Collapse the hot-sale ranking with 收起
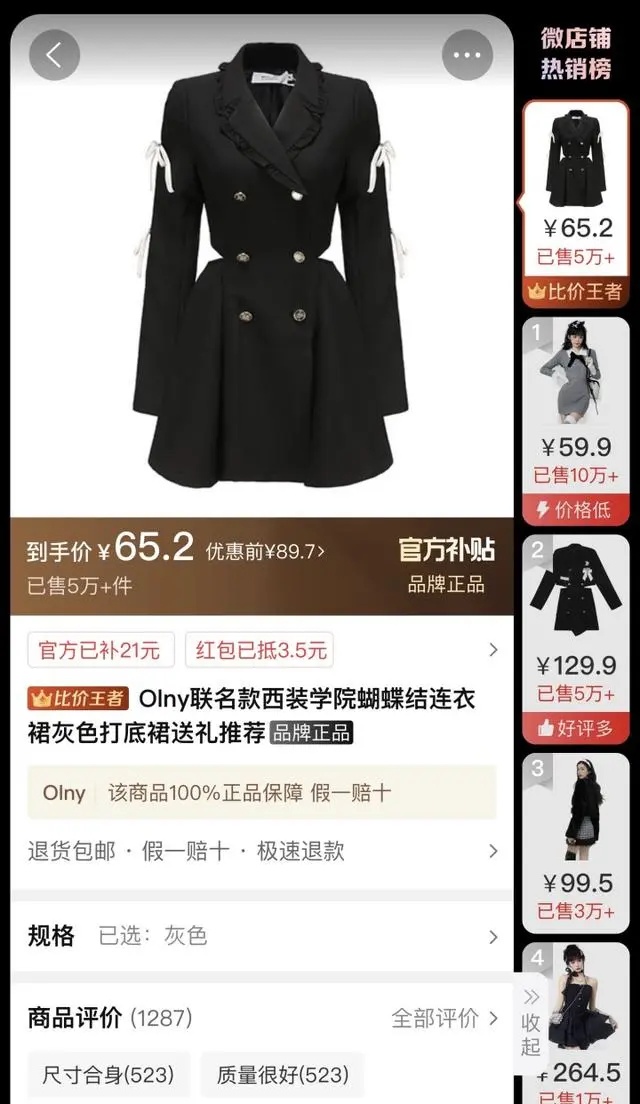The image size is (640, 1104). (532, 1022)
